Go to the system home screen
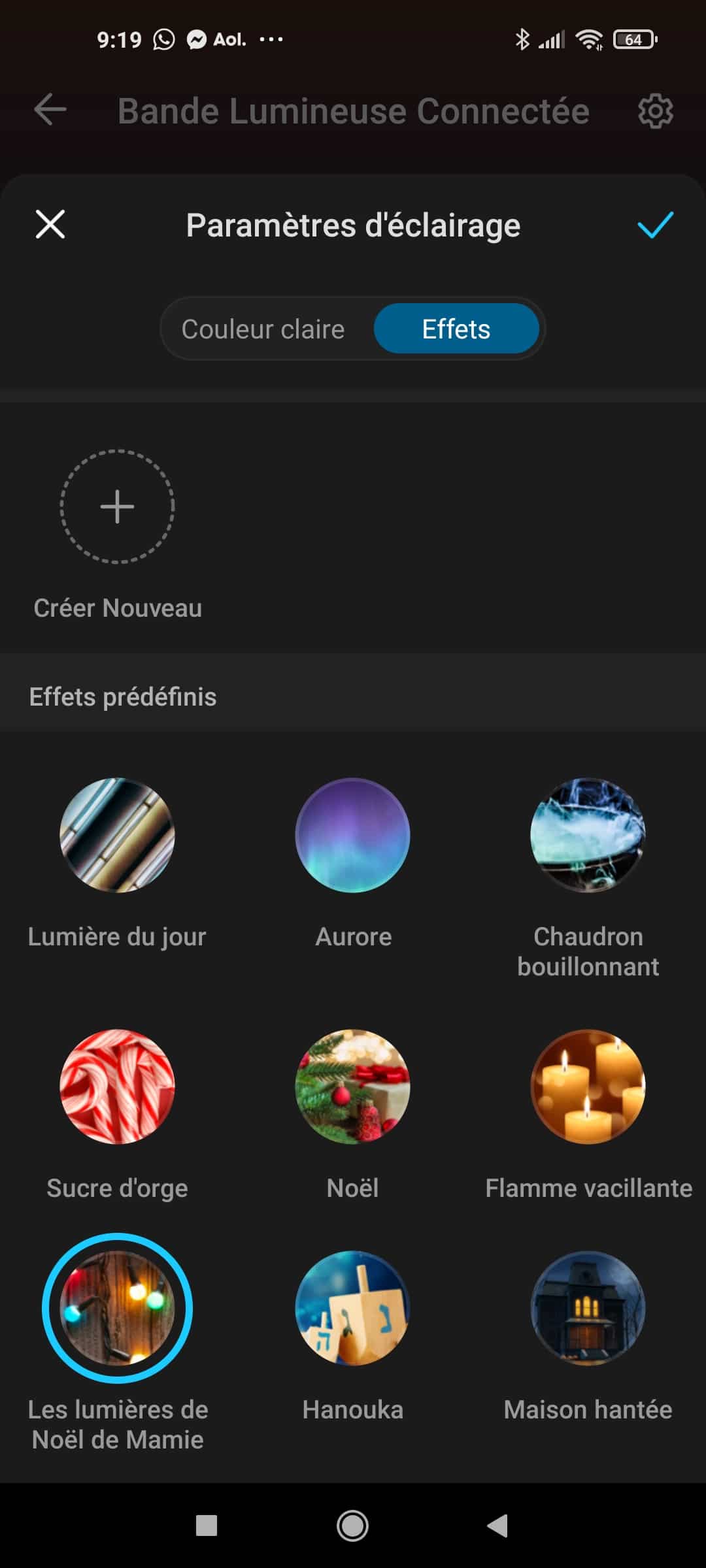Screen dimensions: 706x1568 click(x=352, y=1526)
